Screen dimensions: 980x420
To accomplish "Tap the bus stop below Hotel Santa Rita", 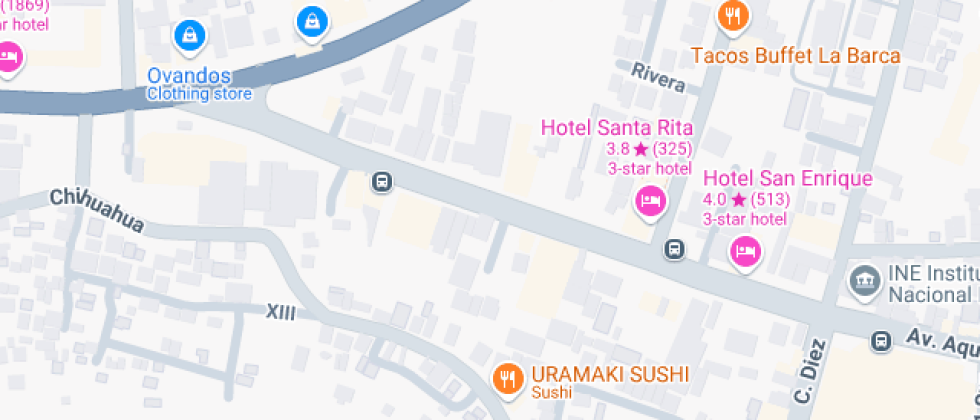I will [x=676, y=248].
